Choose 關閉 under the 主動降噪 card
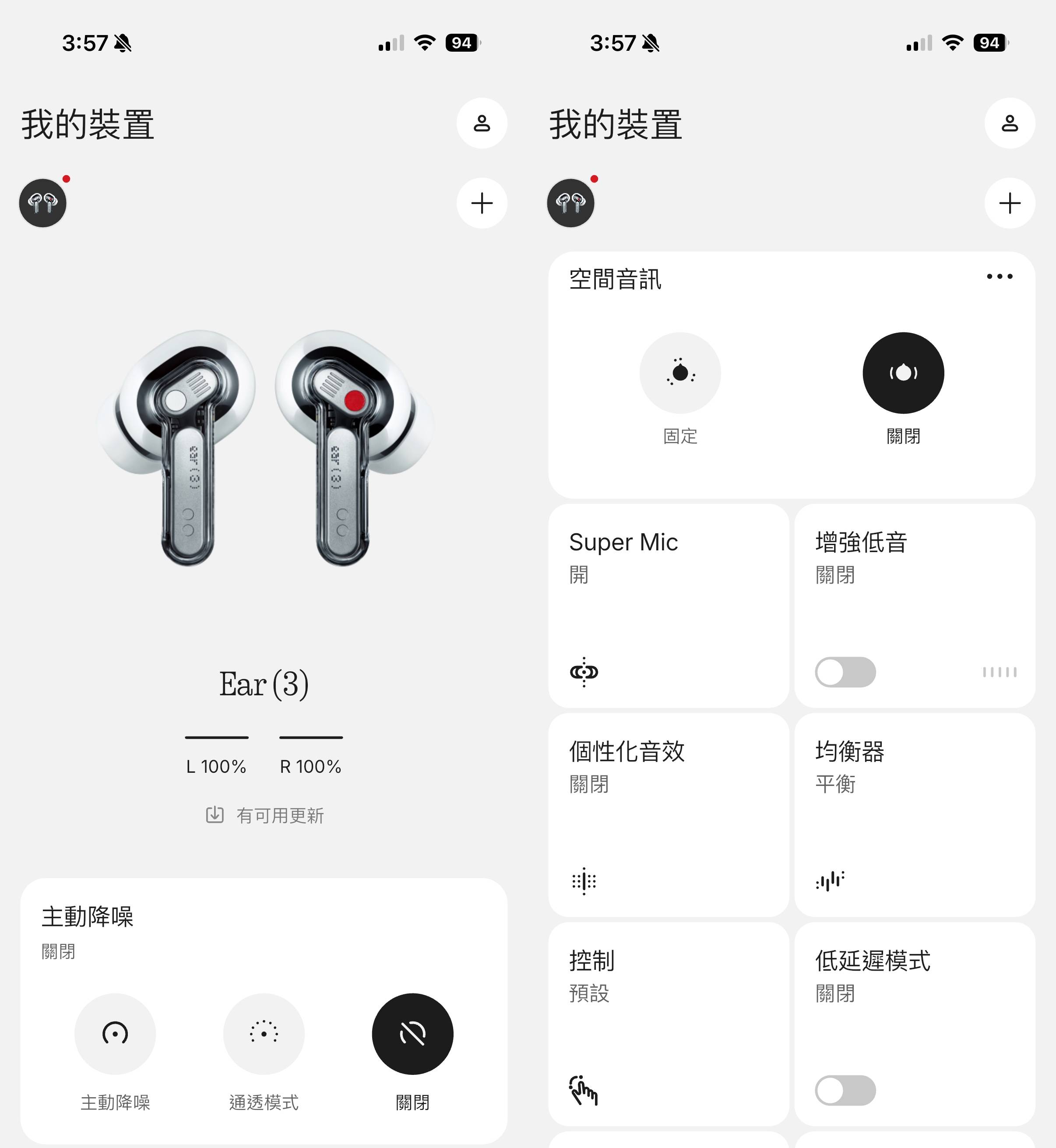Image resolution: width=1056 pixels, height=1148 pixels. point(412,1033)
